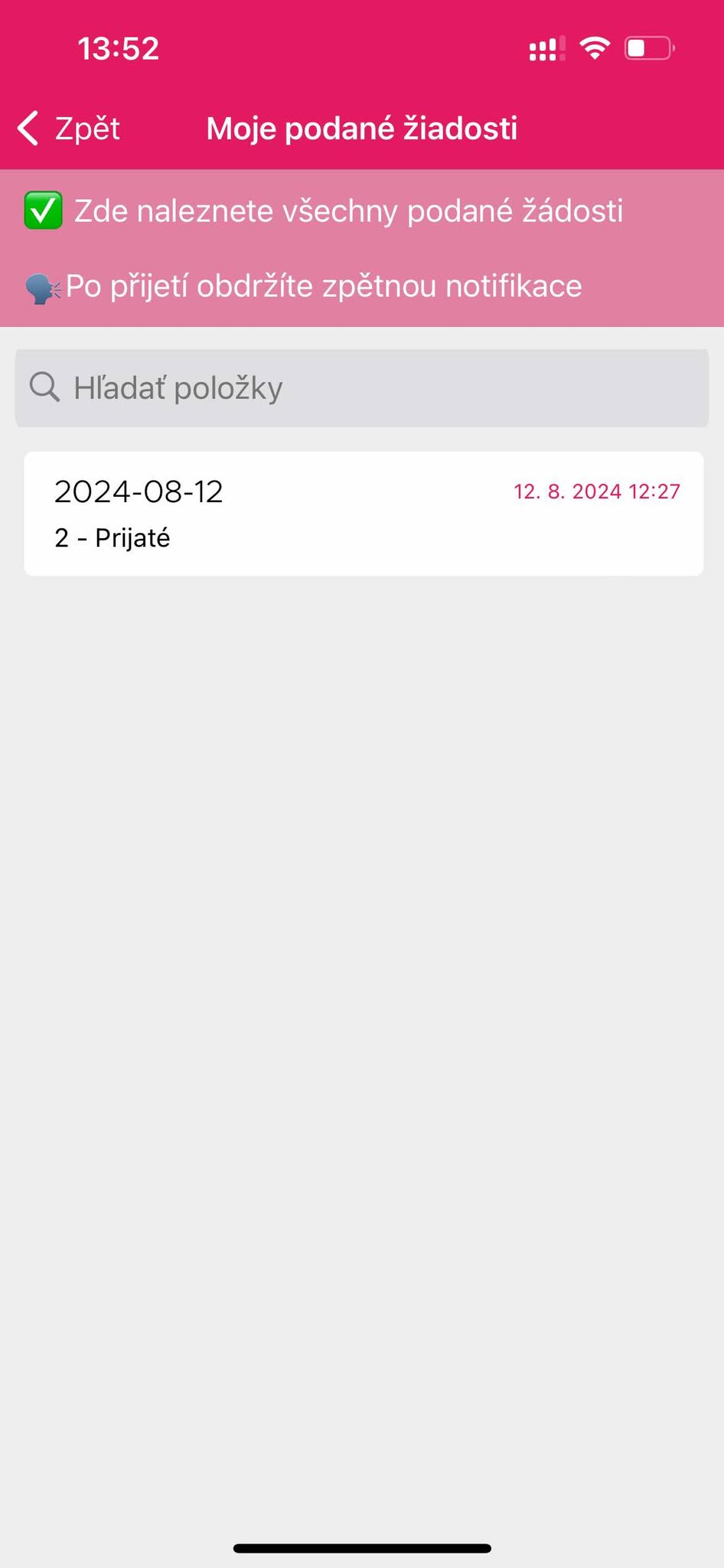Tap the Hľadať položky search field
This screenshot has height=1568, width=724.
362,388
